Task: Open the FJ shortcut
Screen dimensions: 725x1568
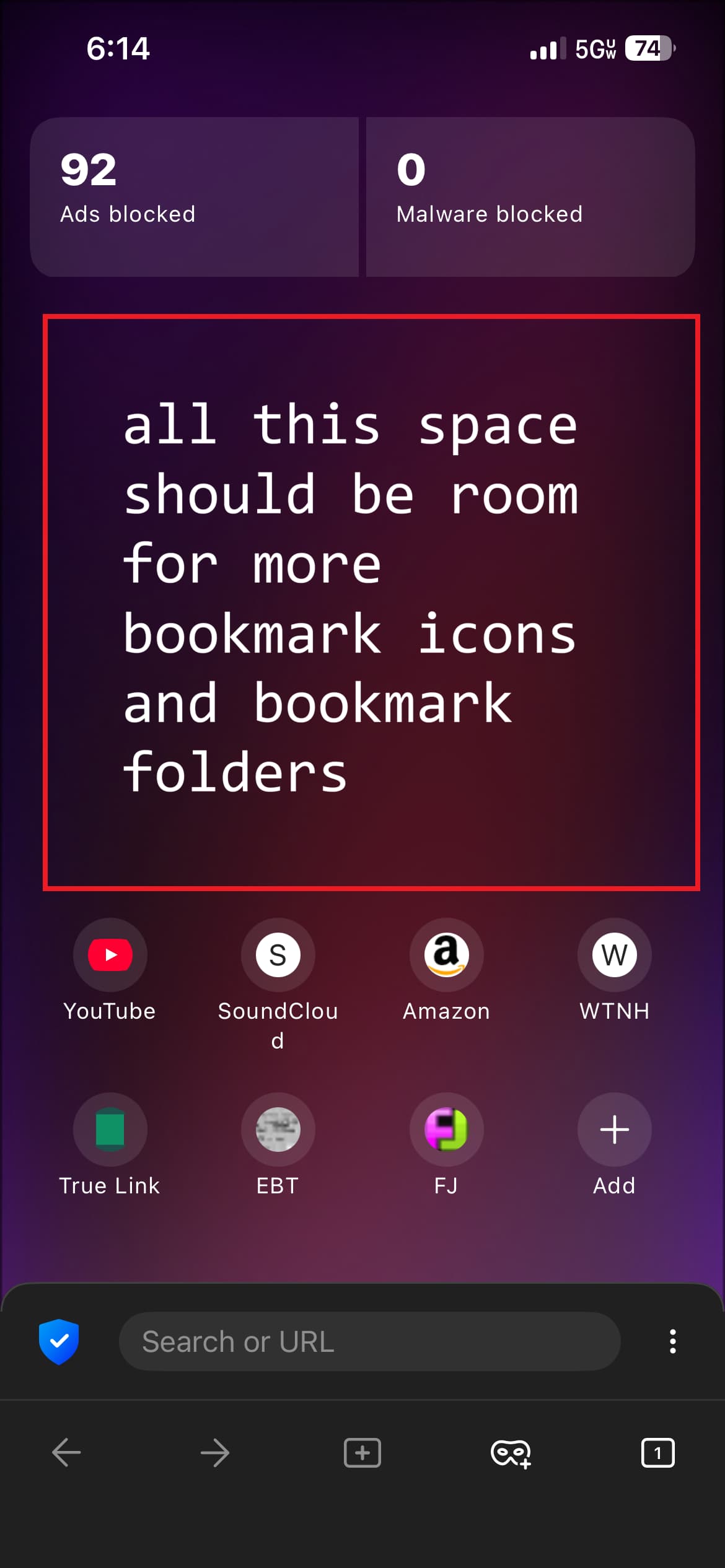Action: (446, 1130)
